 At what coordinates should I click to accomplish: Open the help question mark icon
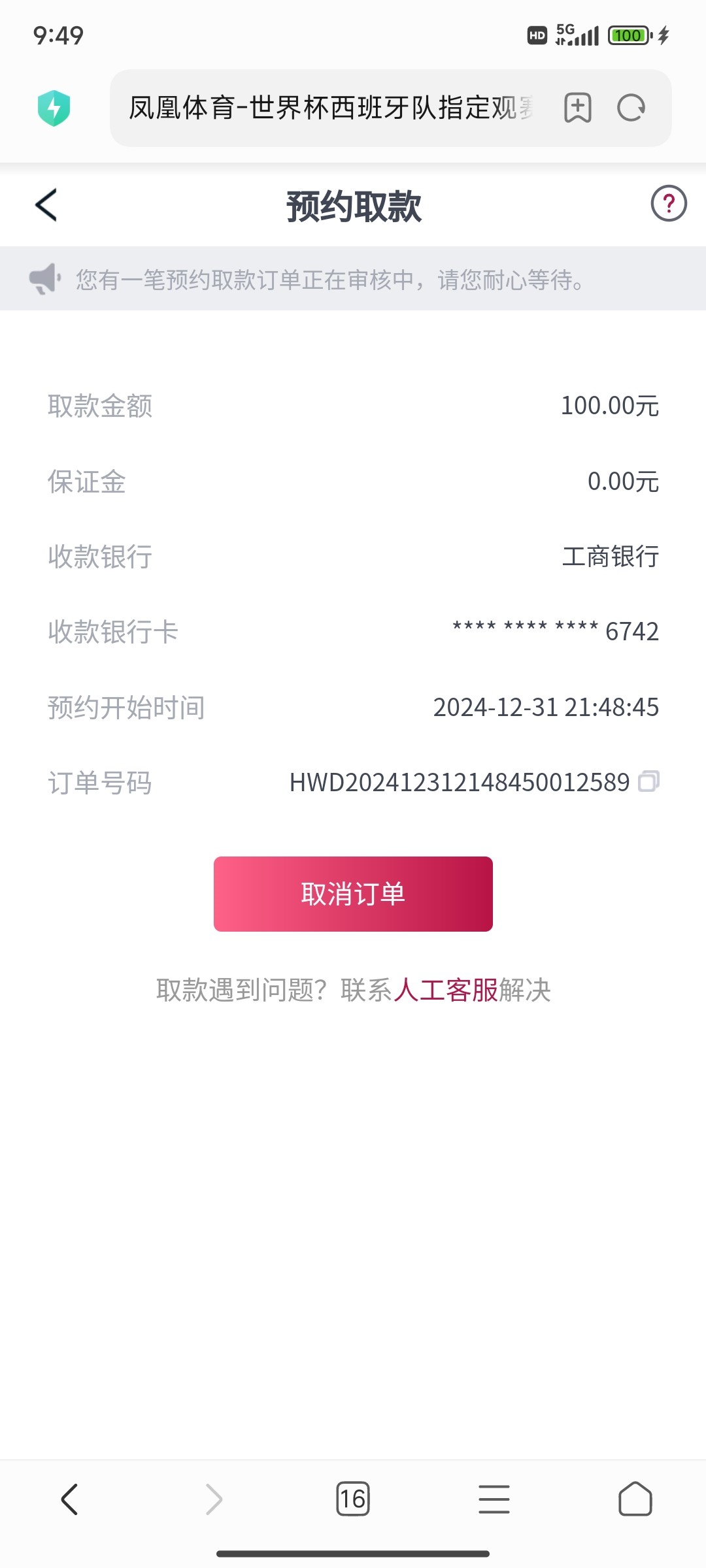[x=668, y=204]
